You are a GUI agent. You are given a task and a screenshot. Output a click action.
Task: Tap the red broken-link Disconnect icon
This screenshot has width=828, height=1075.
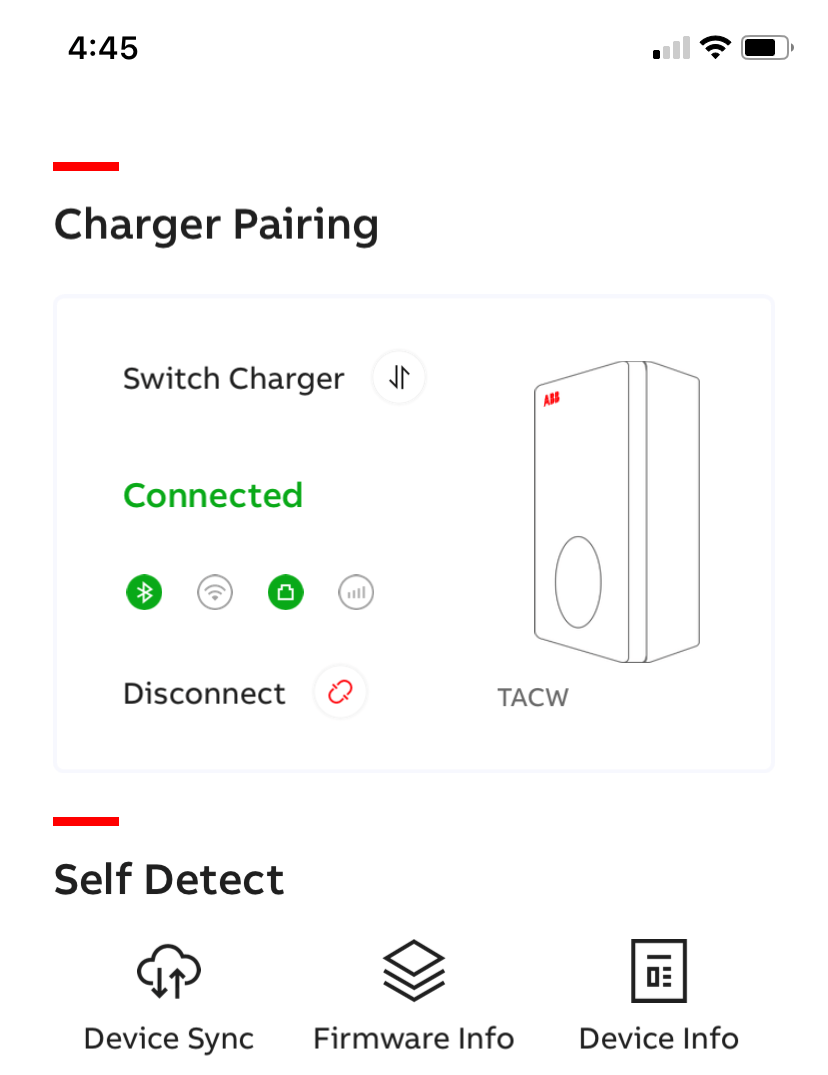339,692
